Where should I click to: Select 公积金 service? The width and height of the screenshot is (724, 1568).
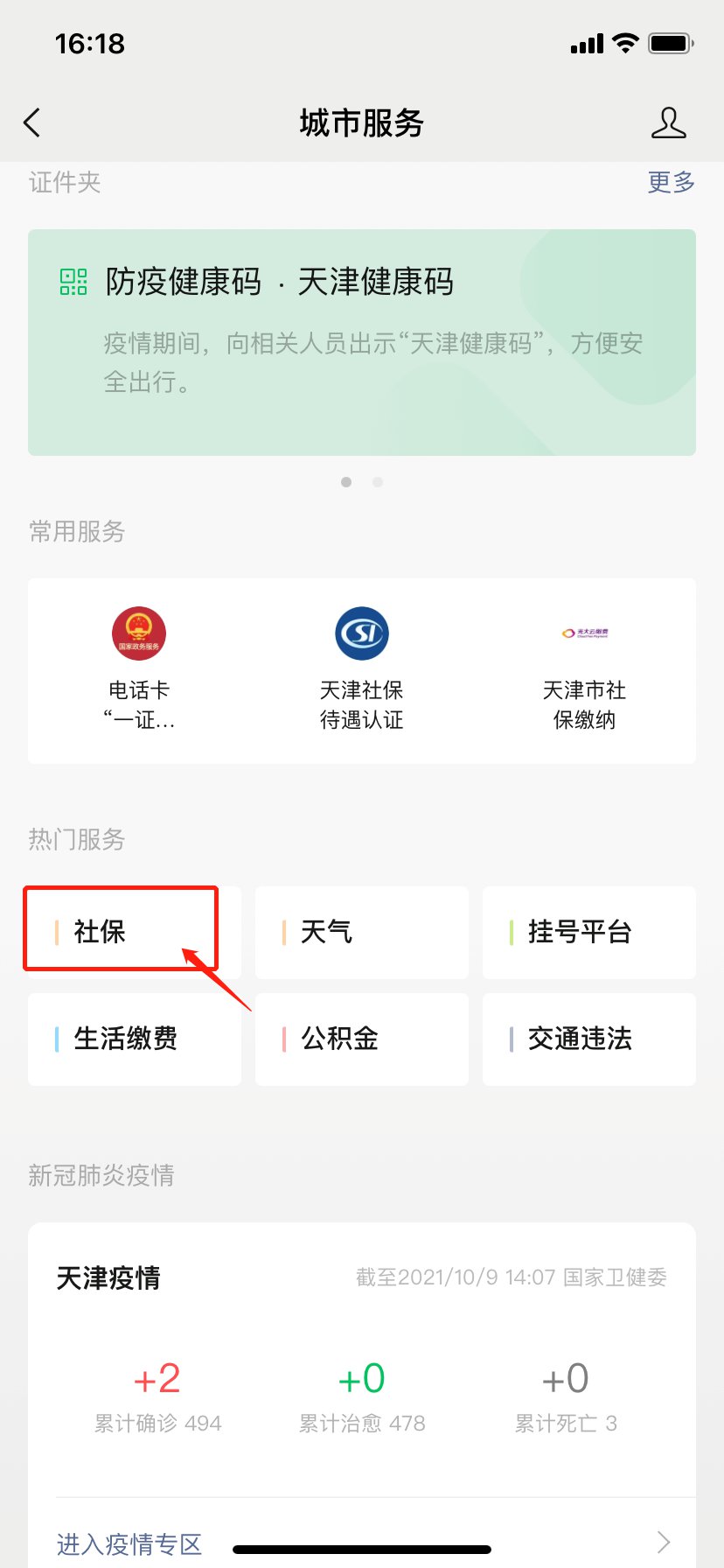pos(361,1039)
